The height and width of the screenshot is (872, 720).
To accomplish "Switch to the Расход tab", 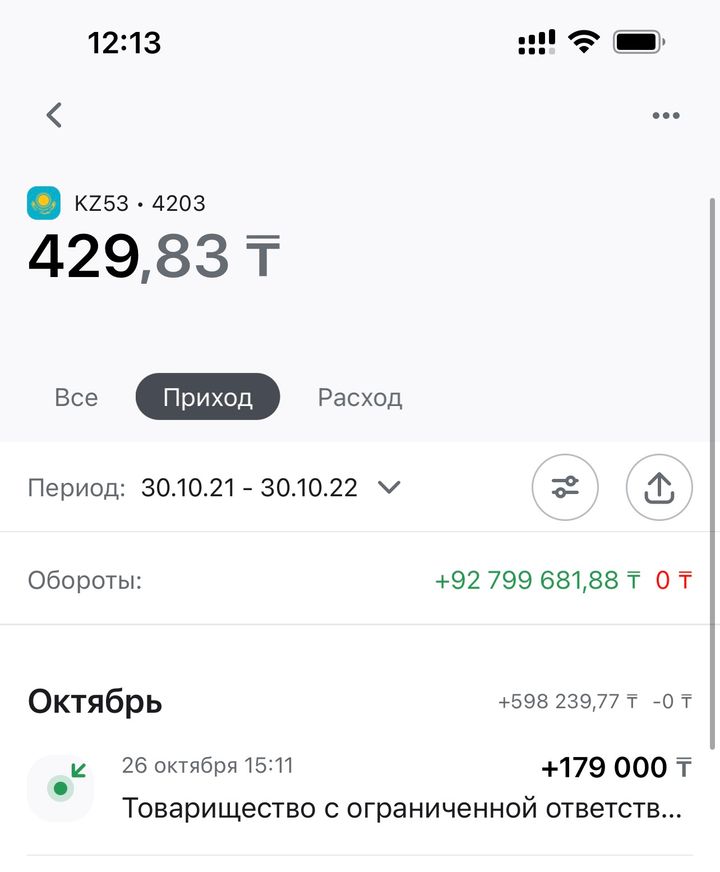I will 360,397.
